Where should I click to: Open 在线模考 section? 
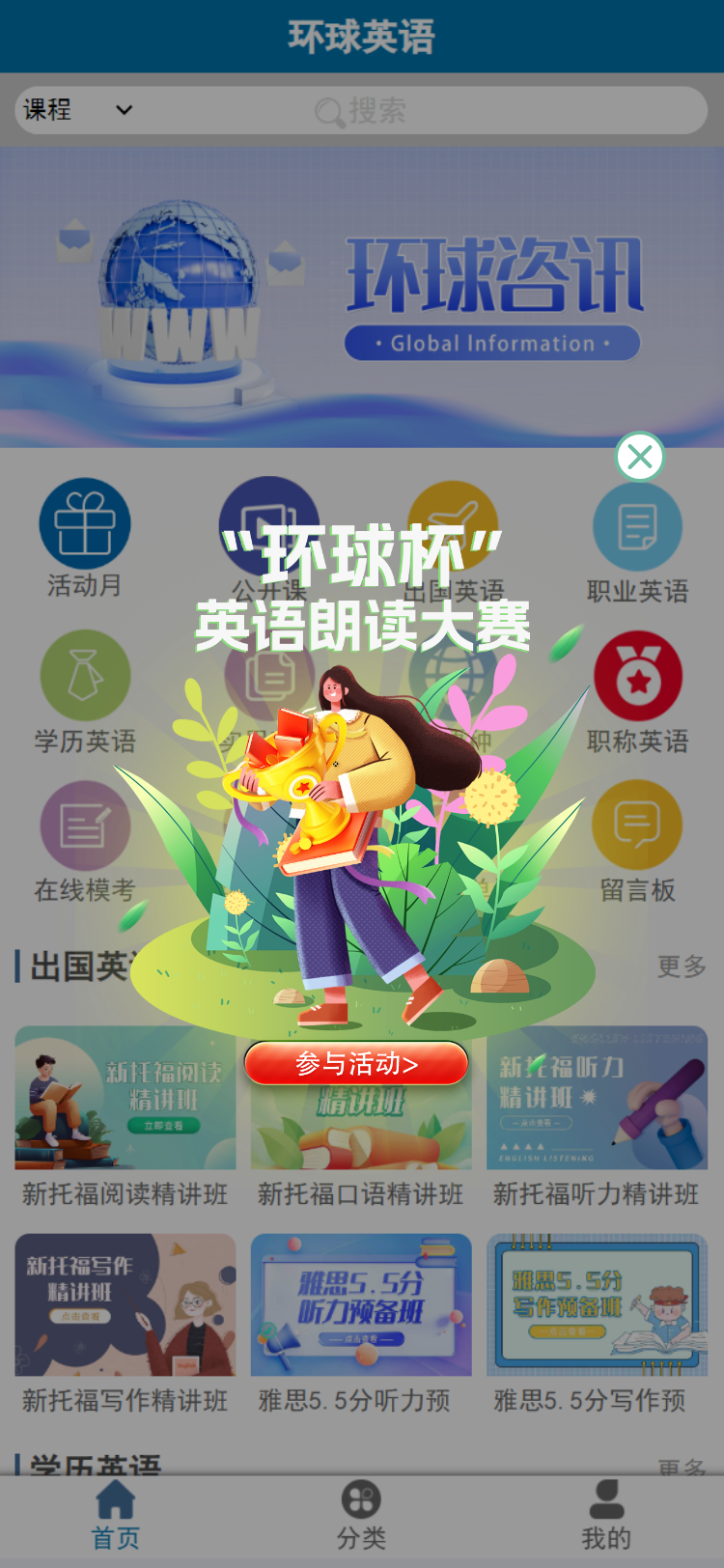[85, 841]
